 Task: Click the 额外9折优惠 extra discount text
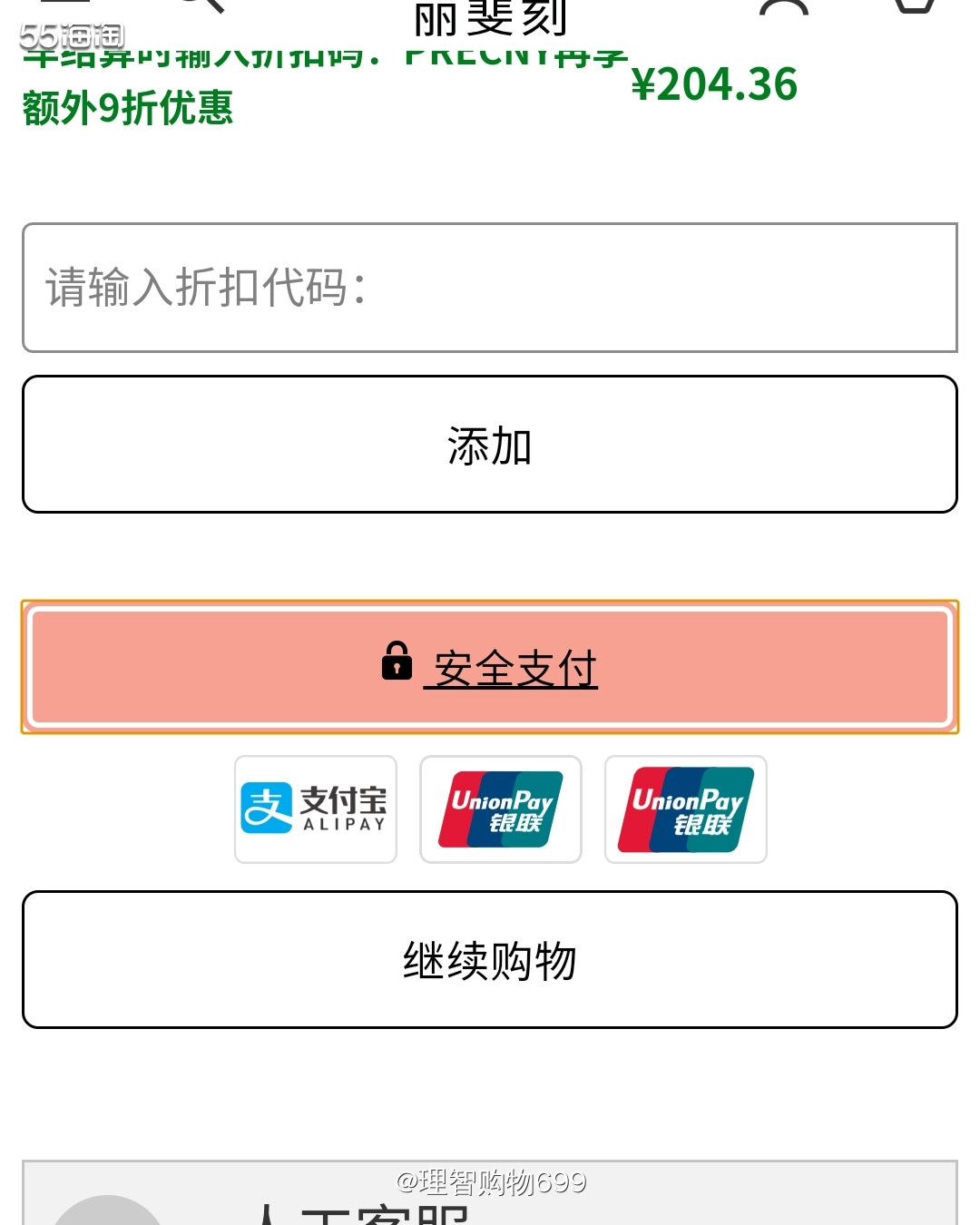(x=127, y=109)
